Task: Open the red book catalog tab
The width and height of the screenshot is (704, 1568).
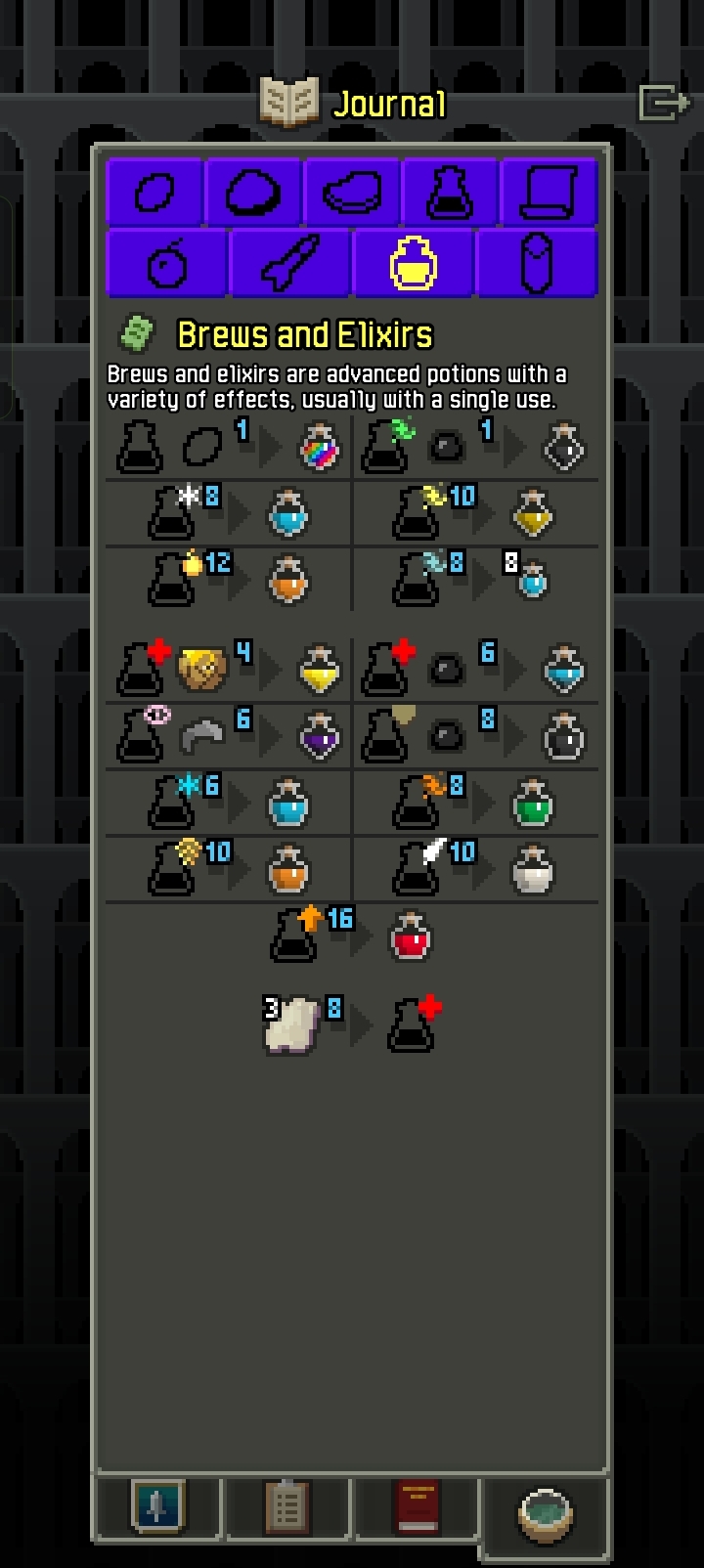Action: 416,1506
